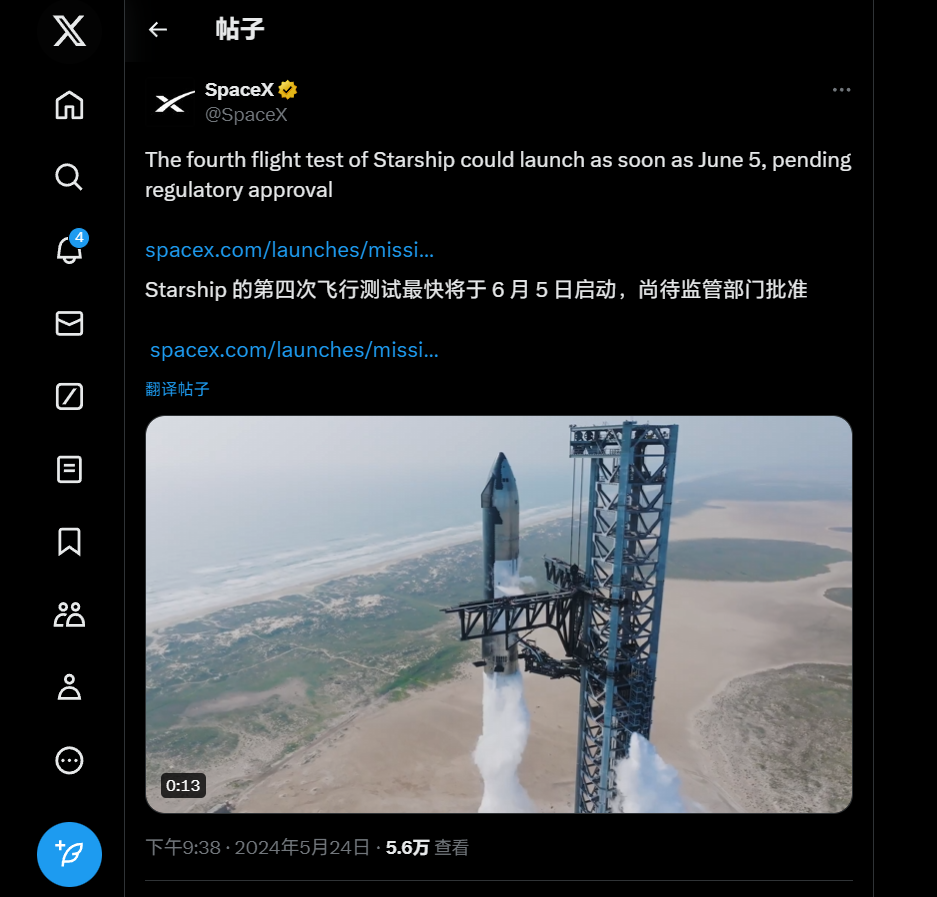Tap 翻译帖子 to translate the post
The width and height of the screenshot is (937, 897).
pyautogui.click(x=177, y=389)
